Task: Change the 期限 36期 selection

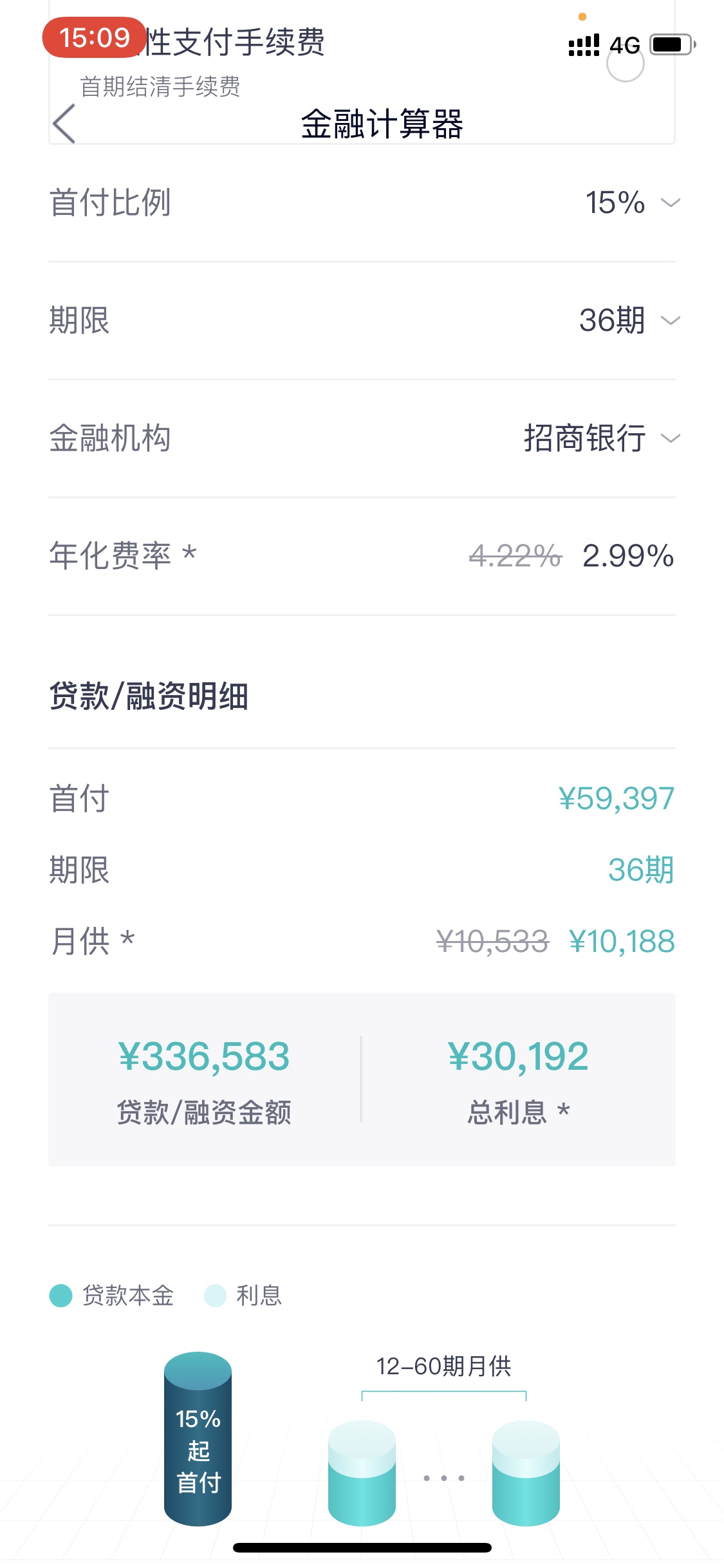Action: [362, 321]
